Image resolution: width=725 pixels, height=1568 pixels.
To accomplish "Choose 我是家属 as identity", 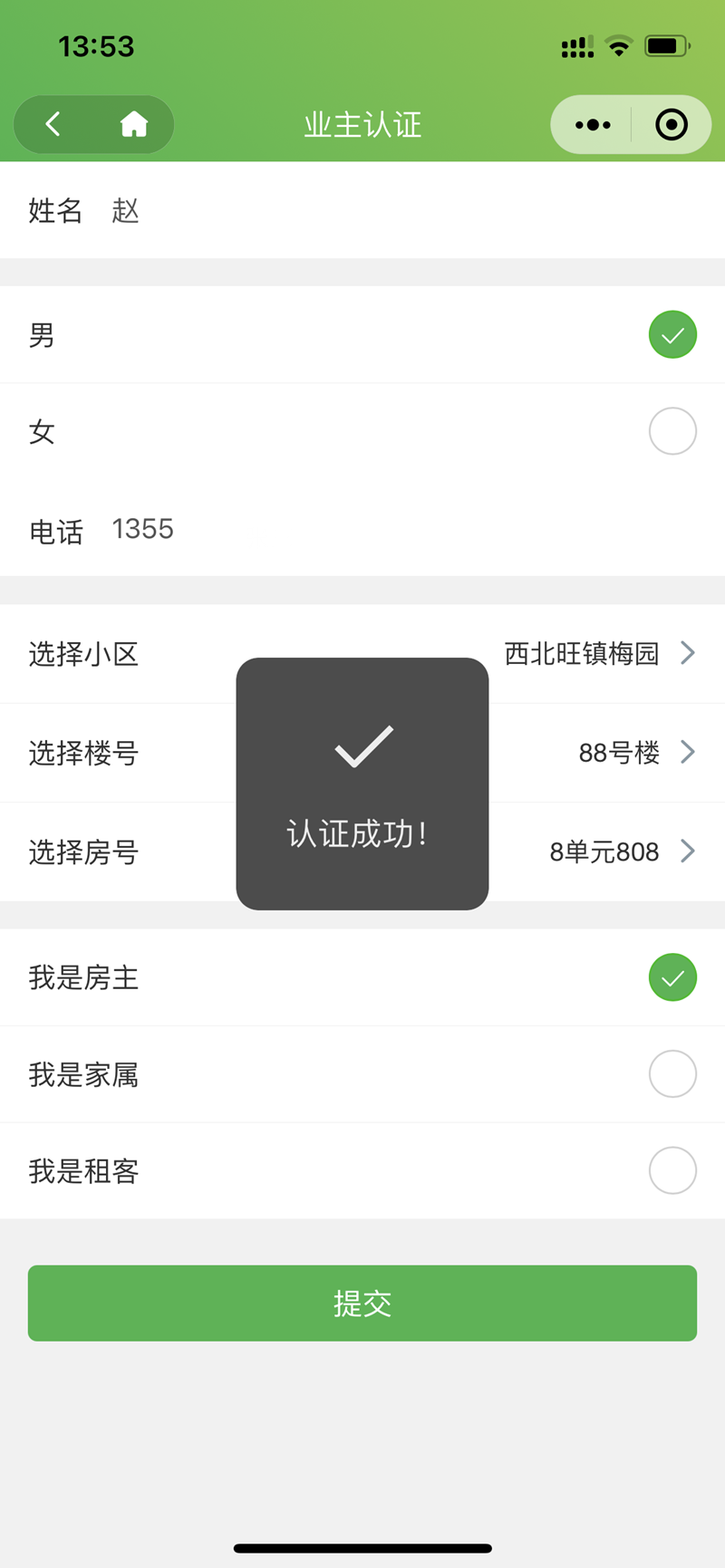I will click(x=672, y=1074).
